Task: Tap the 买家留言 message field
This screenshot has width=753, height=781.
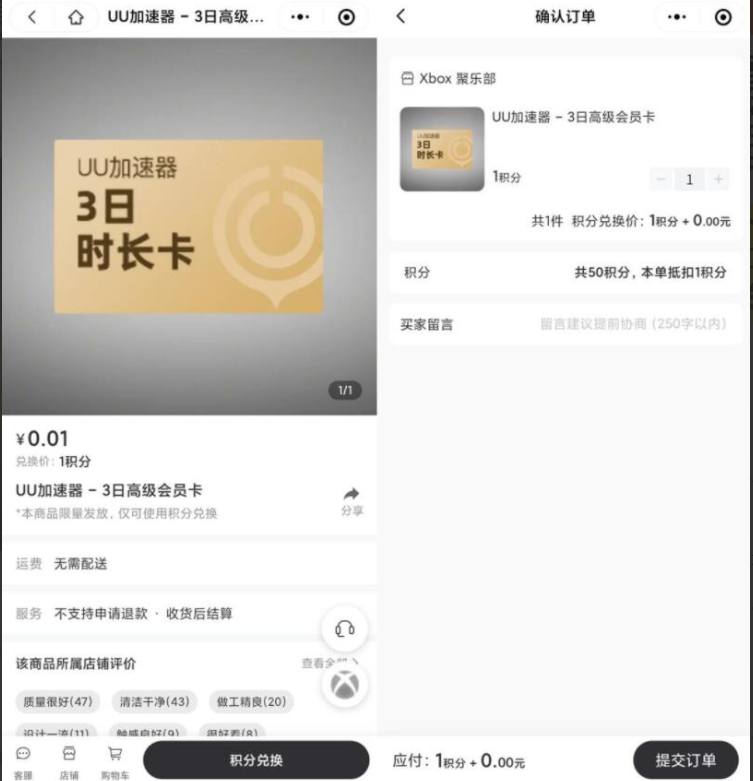Action: coord(632,324)
